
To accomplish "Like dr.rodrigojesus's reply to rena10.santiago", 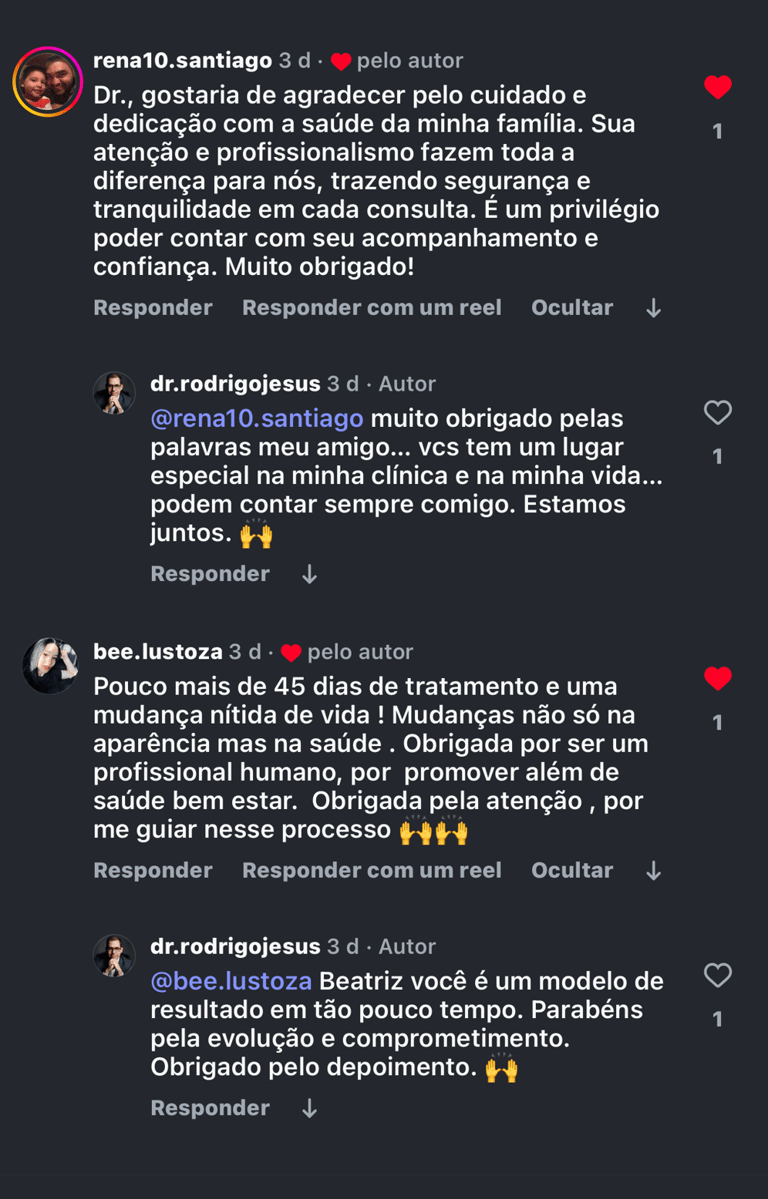I will (717, 412).
